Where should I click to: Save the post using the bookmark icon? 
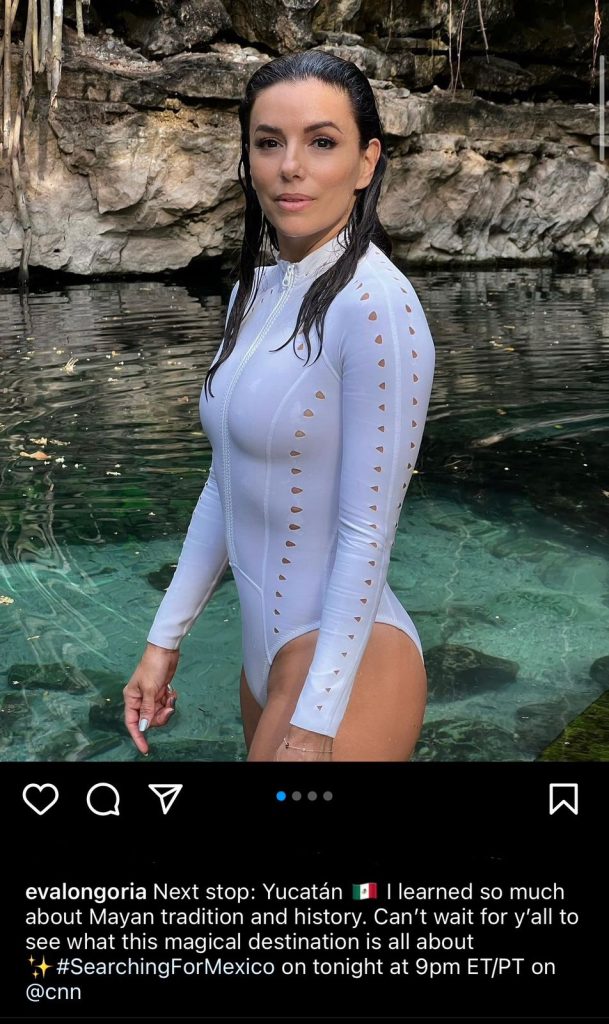coord(563,798)
